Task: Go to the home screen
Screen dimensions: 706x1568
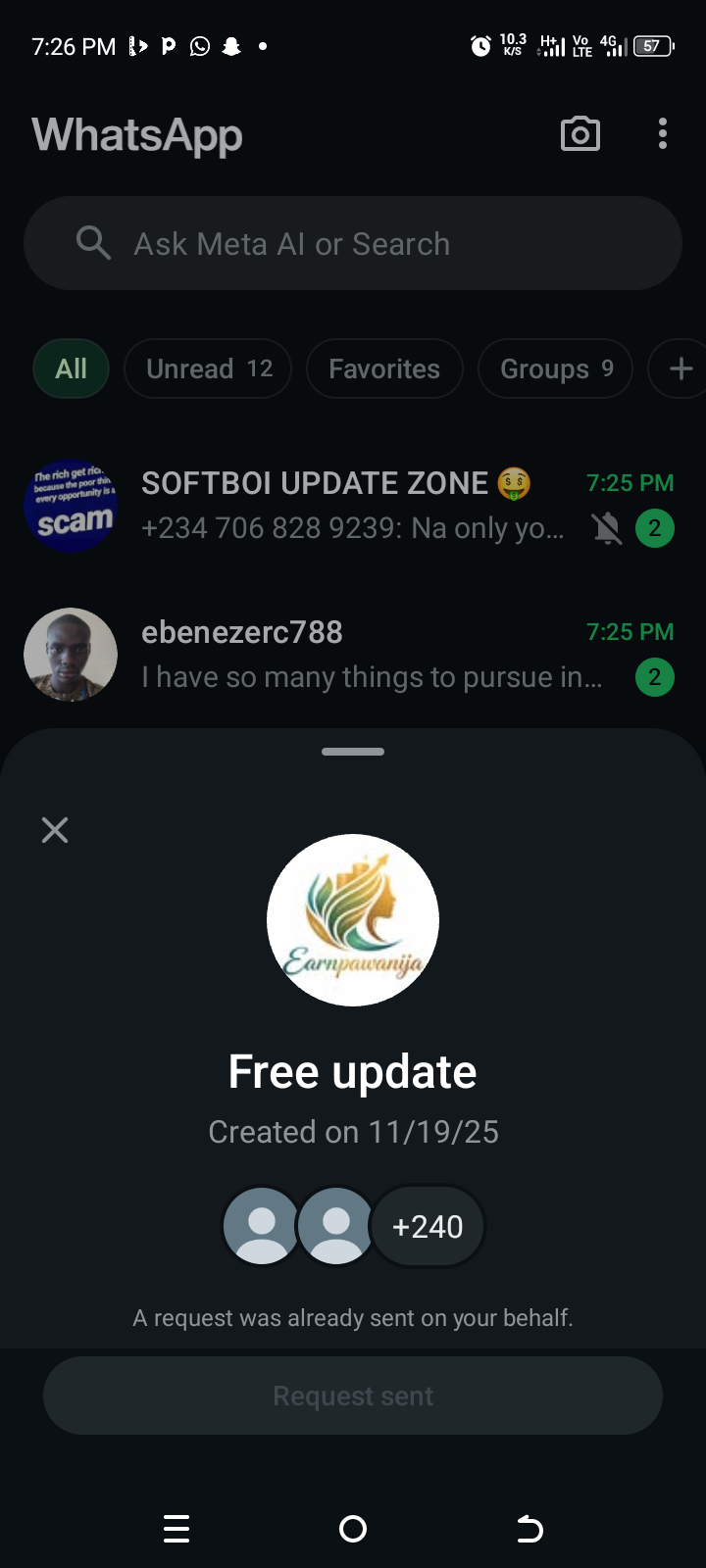Action: (x=353, y=1529)
